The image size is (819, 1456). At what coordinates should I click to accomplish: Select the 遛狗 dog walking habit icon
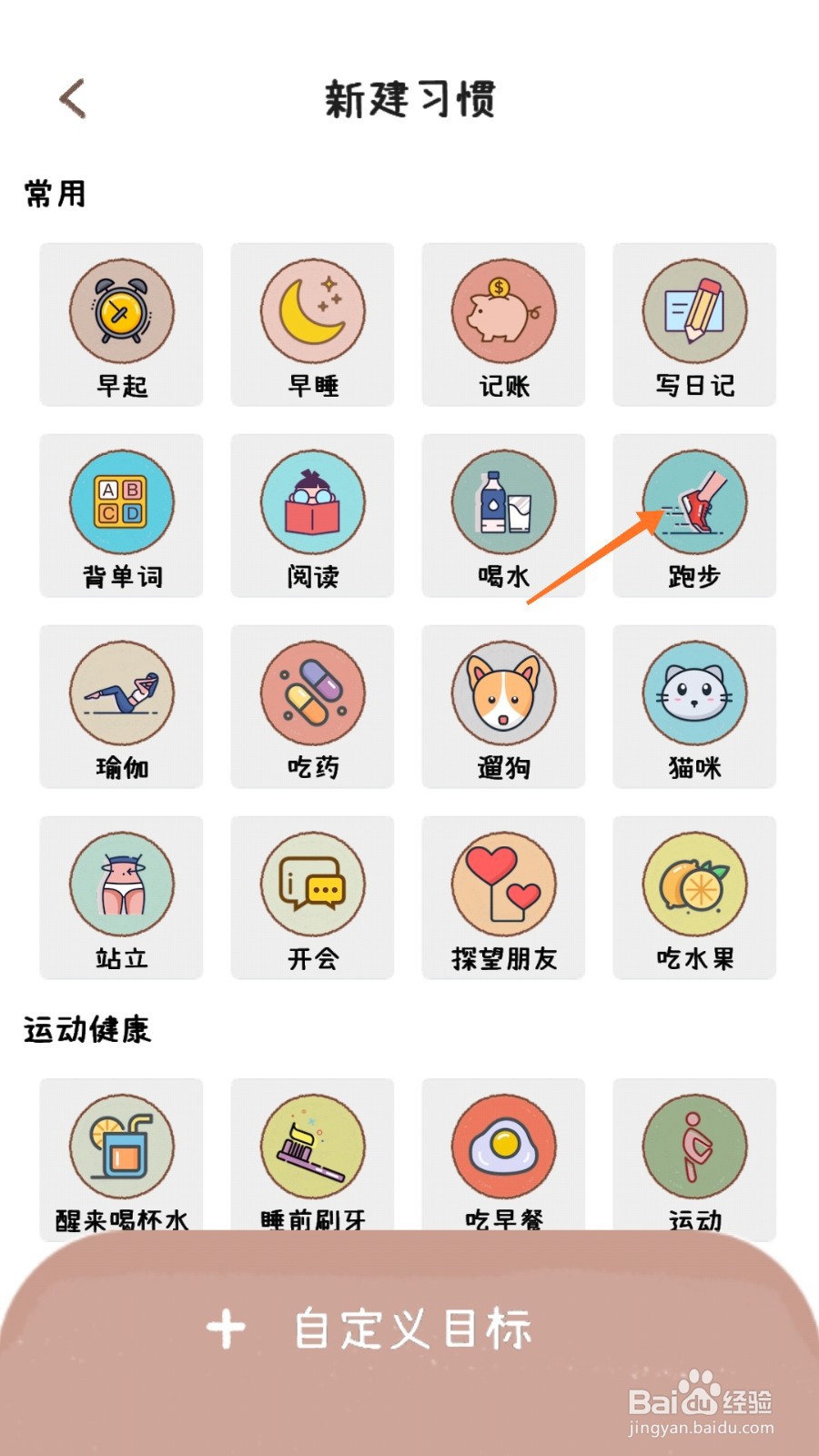coord(503,693)
